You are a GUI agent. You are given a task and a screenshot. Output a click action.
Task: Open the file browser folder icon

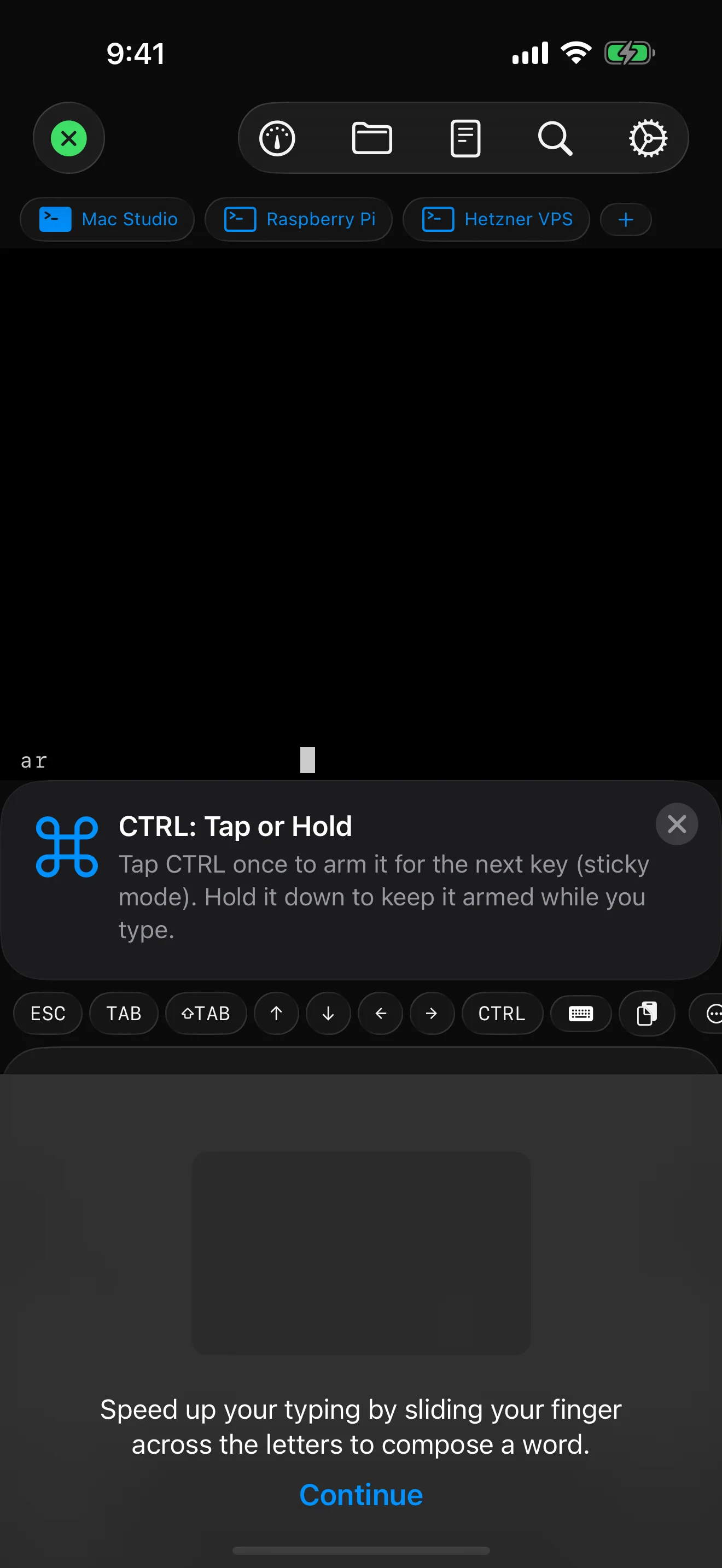pyautogui.click(x=371, y=138)
